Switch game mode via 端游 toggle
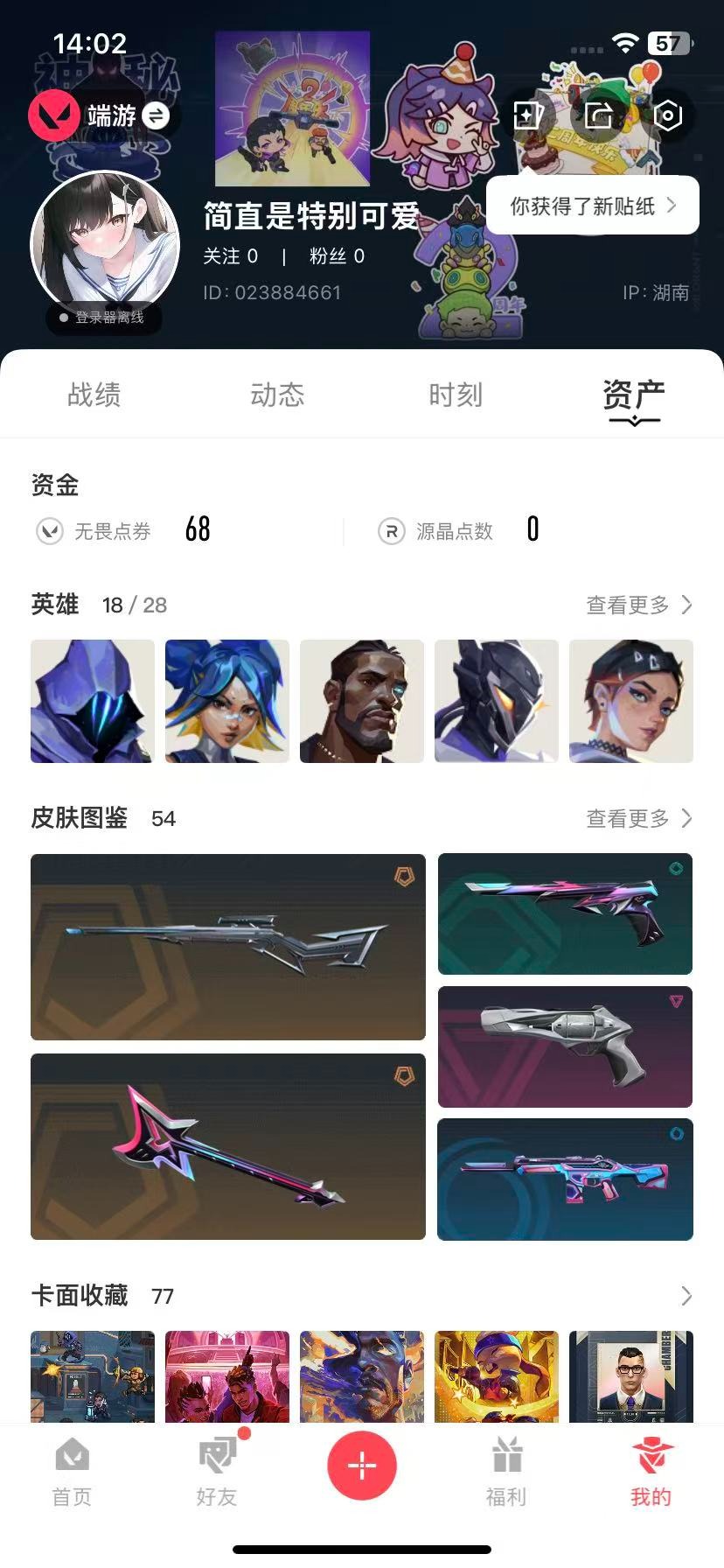Image resolution: width=724 pixels, height=1568 pixels. click(x=156, y=115)
